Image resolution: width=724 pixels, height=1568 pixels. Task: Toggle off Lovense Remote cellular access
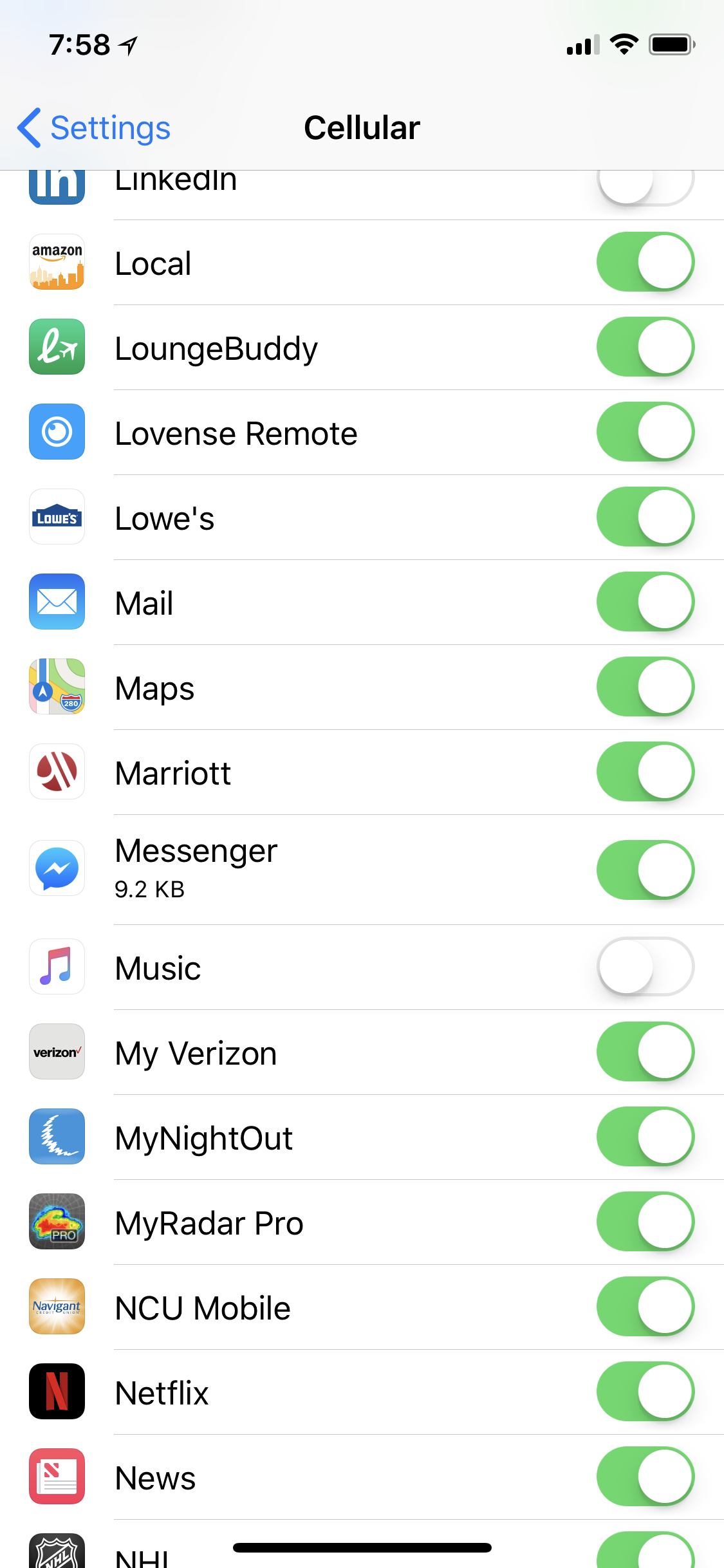pos(645,432)
